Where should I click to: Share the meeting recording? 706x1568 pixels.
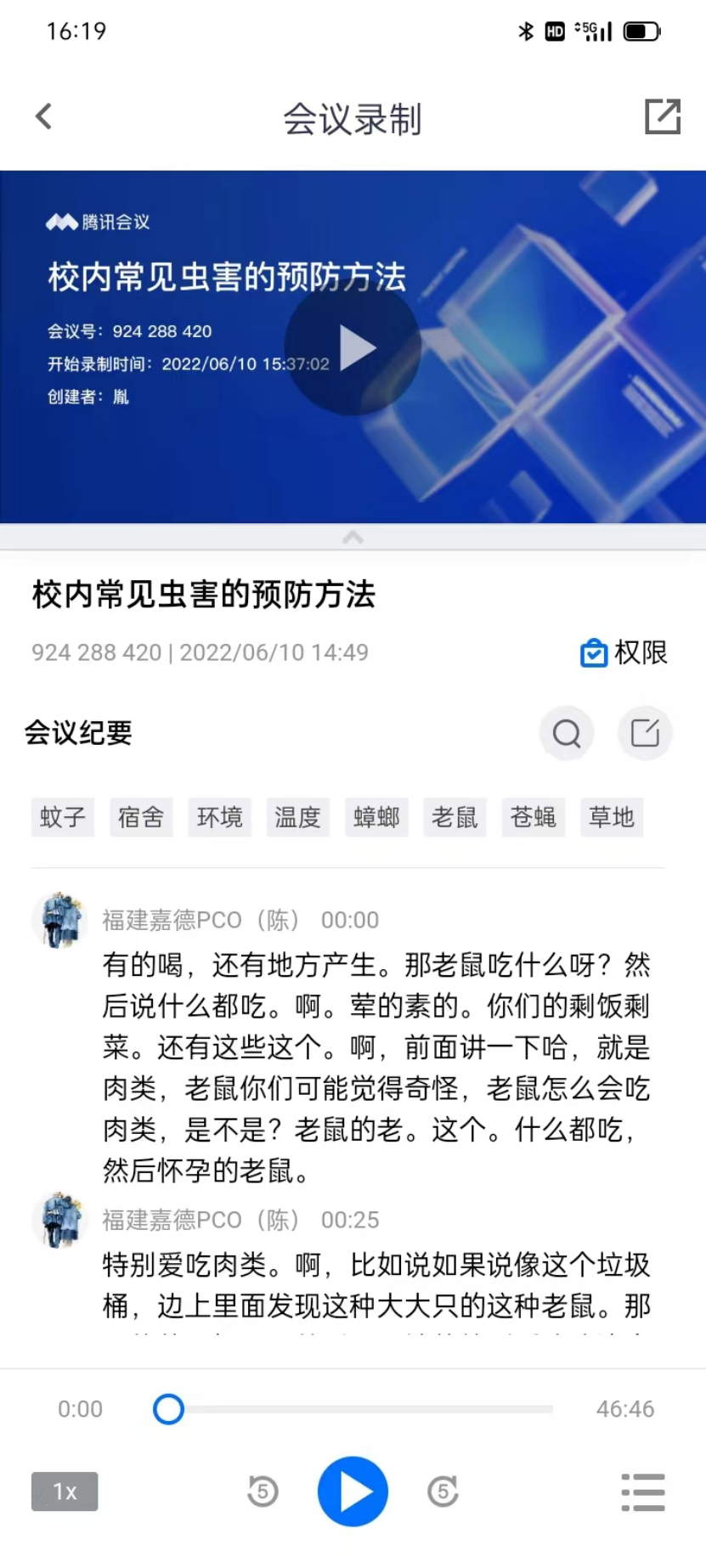click(663, 116)
